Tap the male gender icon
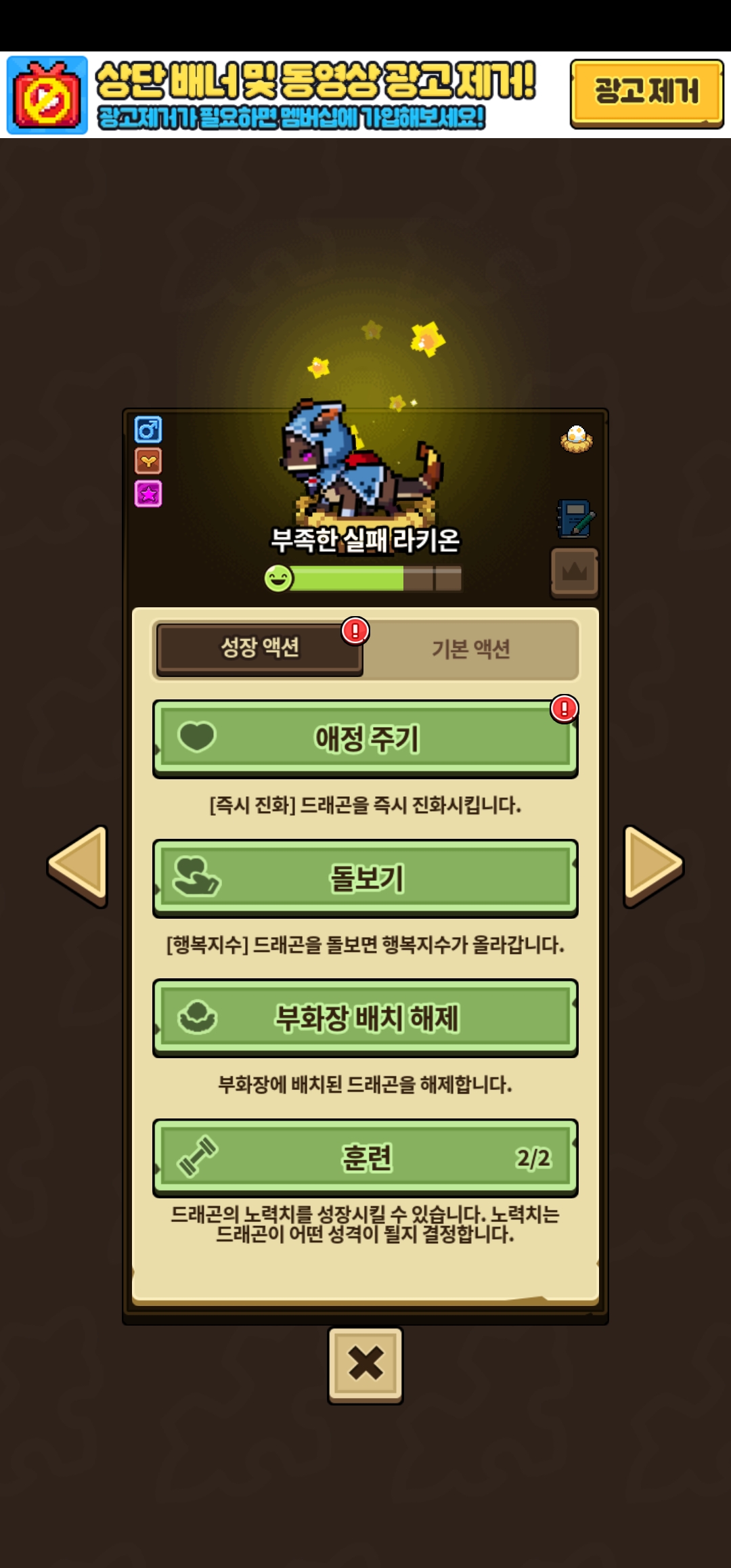The image size is (731, 1568). [148, 430]
